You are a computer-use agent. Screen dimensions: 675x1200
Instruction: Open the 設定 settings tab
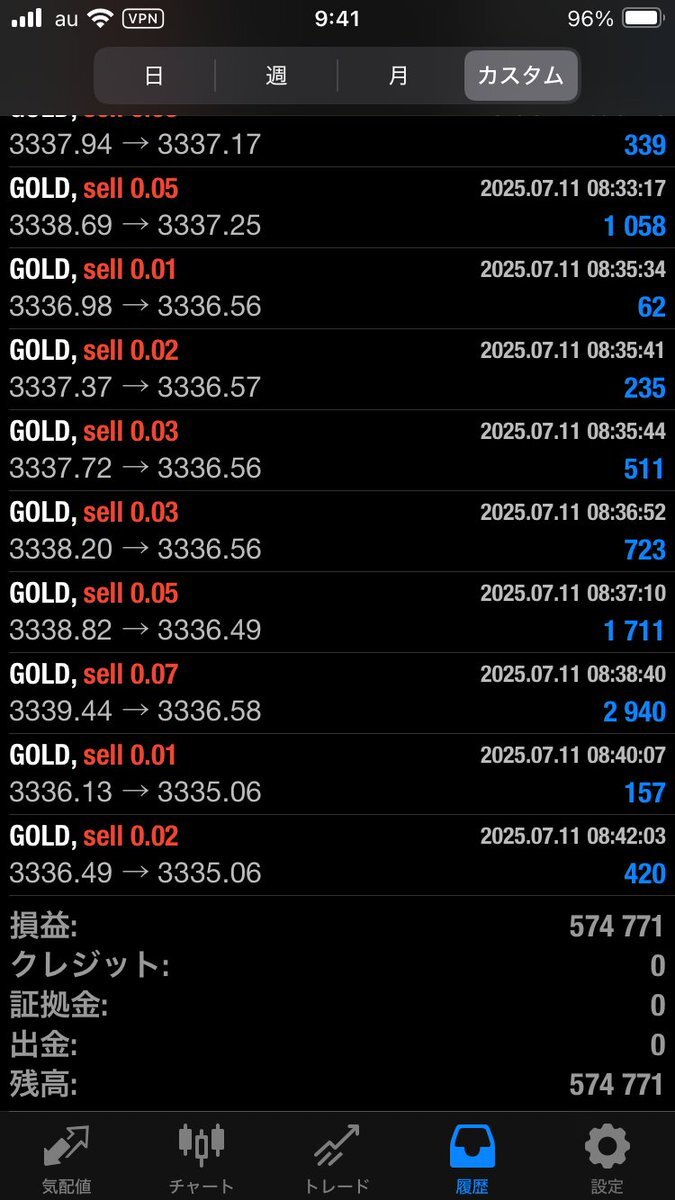click(607, 1156)
